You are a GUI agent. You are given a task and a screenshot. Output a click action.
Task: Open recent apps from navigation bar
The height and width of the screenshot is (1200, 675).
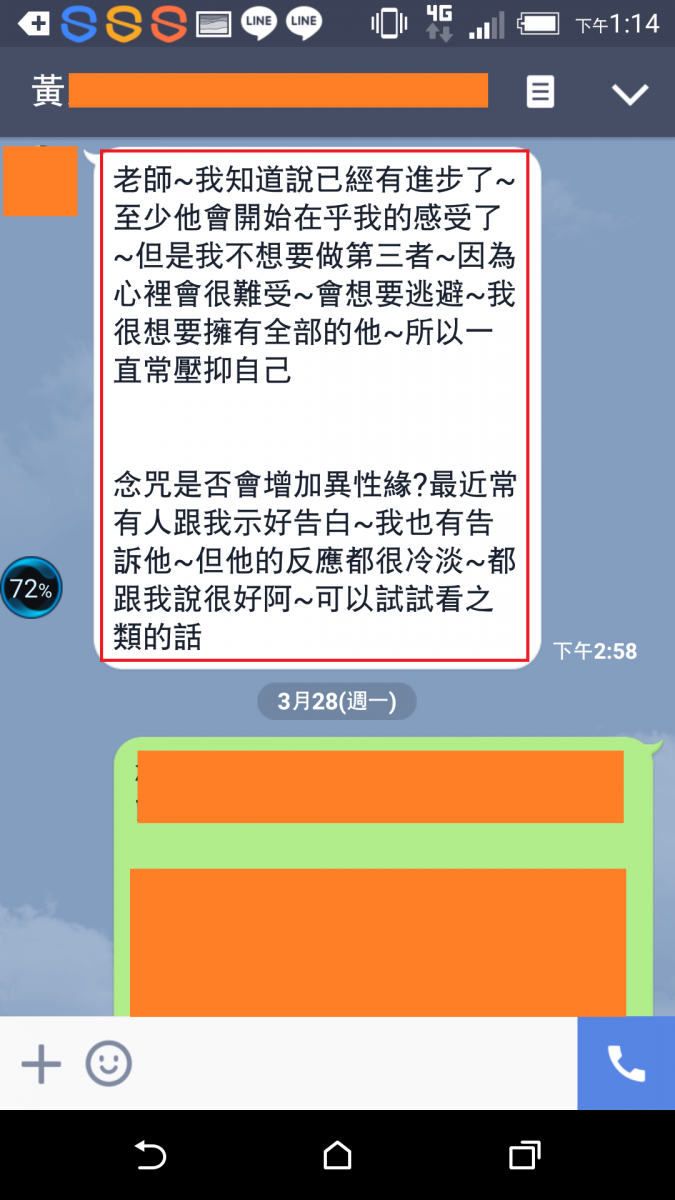click(524, 1155)
